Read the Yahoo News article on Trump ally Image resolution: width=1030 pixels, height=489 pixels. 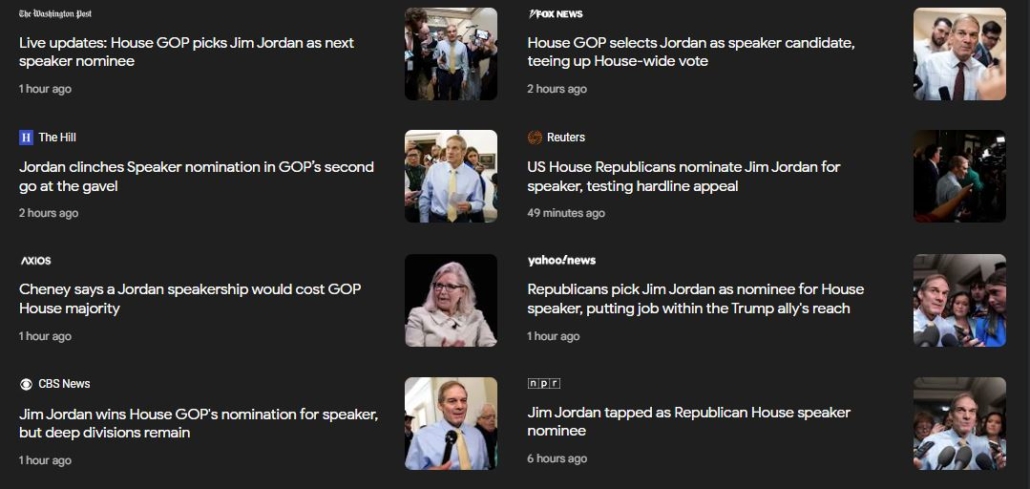[695, 298]
